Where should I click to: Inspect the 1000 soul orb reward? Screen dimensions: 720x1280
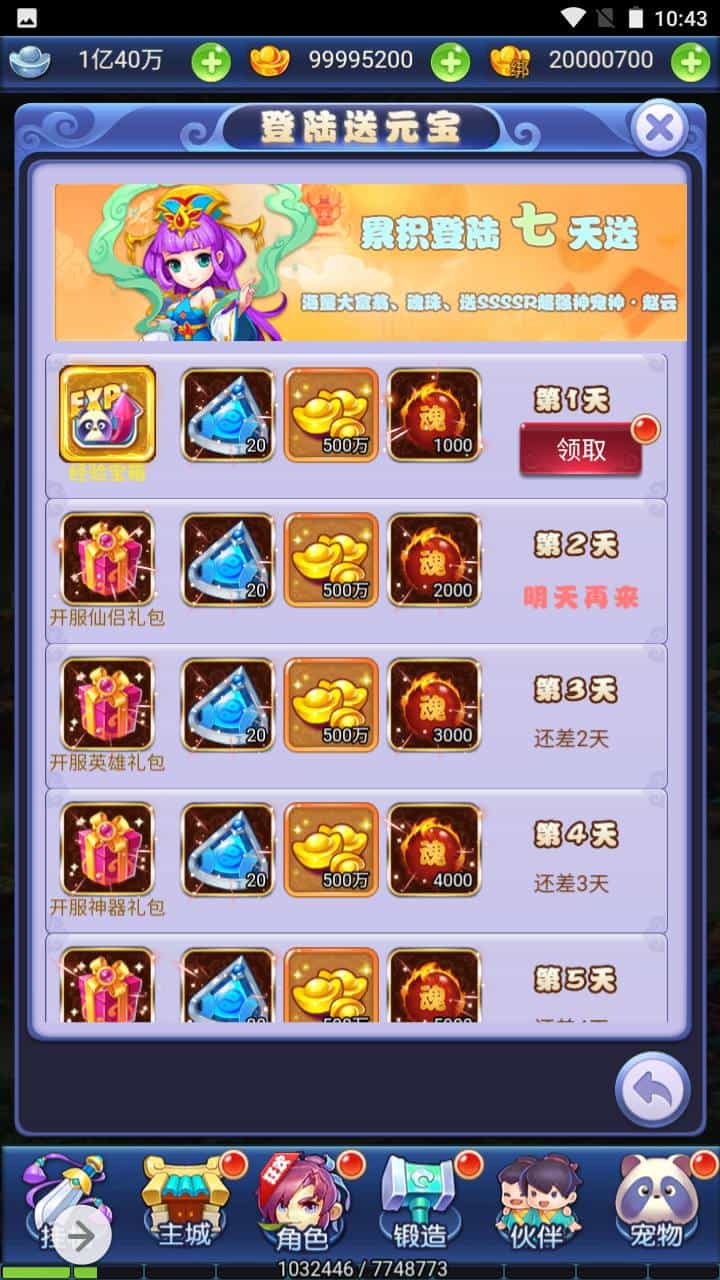pyautogui.click(x=434, y=415)
